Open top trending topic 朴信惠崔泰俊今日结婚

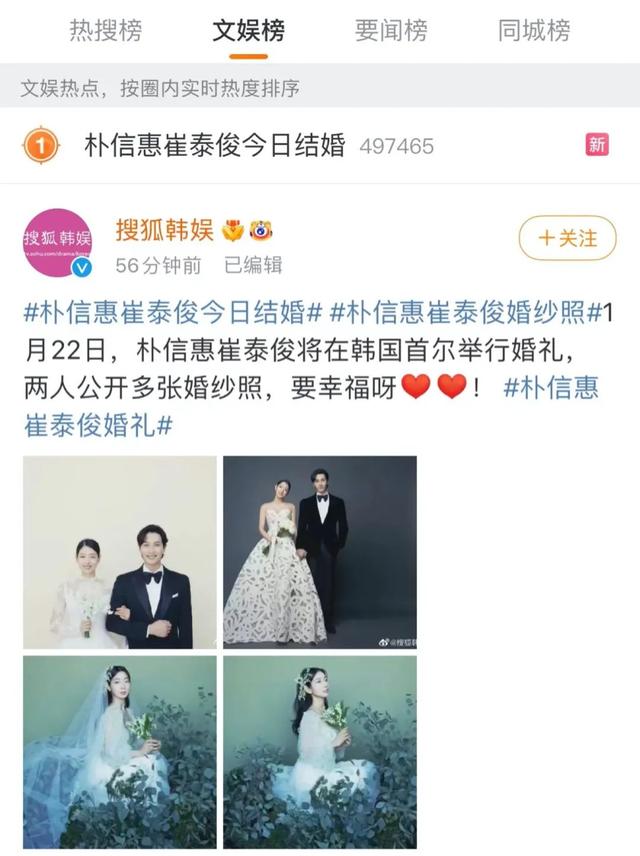[x=215, y=146]
